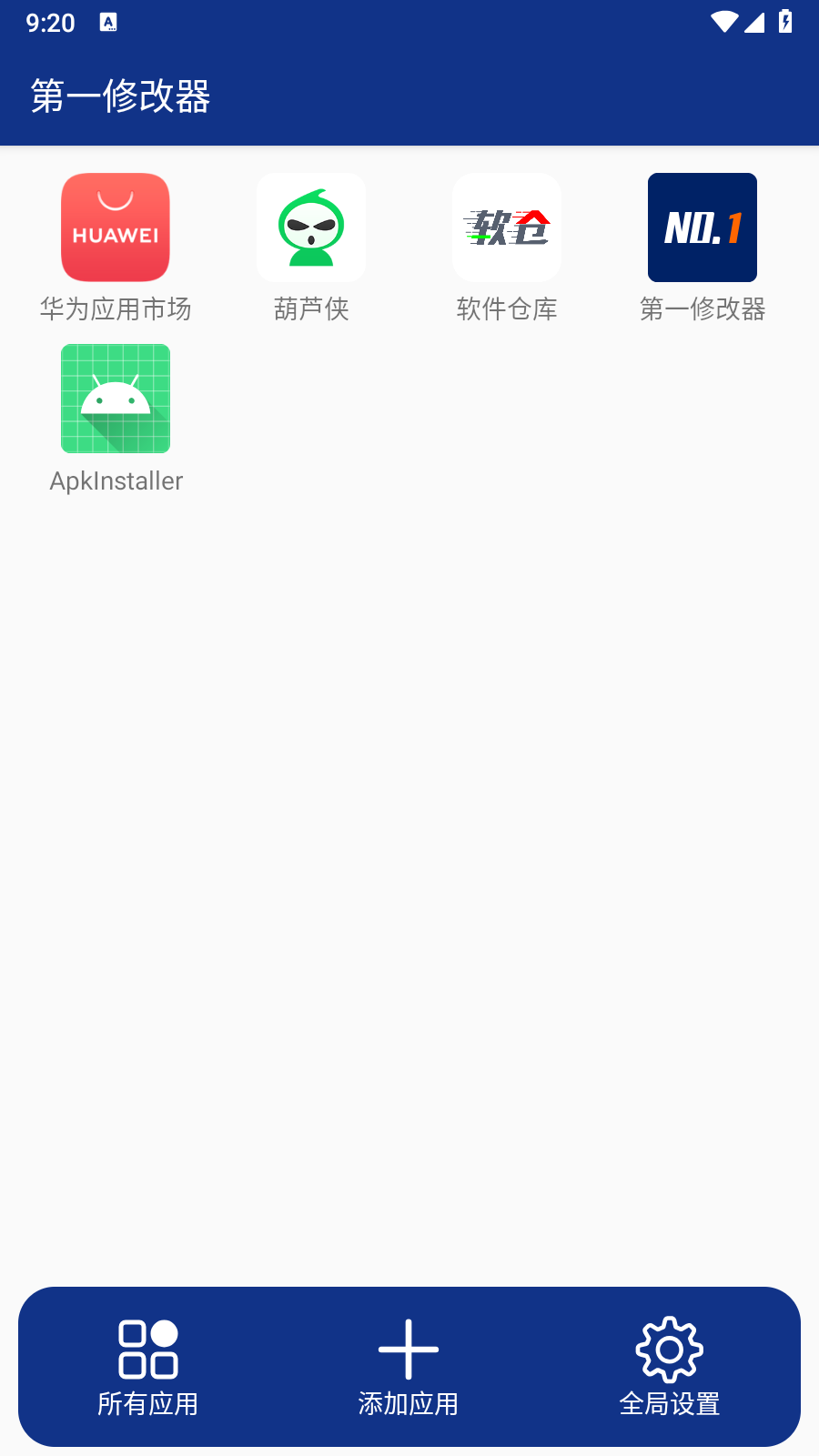Viewport: 819px width, 1456px height.
Task: Tap 添加应用 to add an app
Action: coord(409,1367)
